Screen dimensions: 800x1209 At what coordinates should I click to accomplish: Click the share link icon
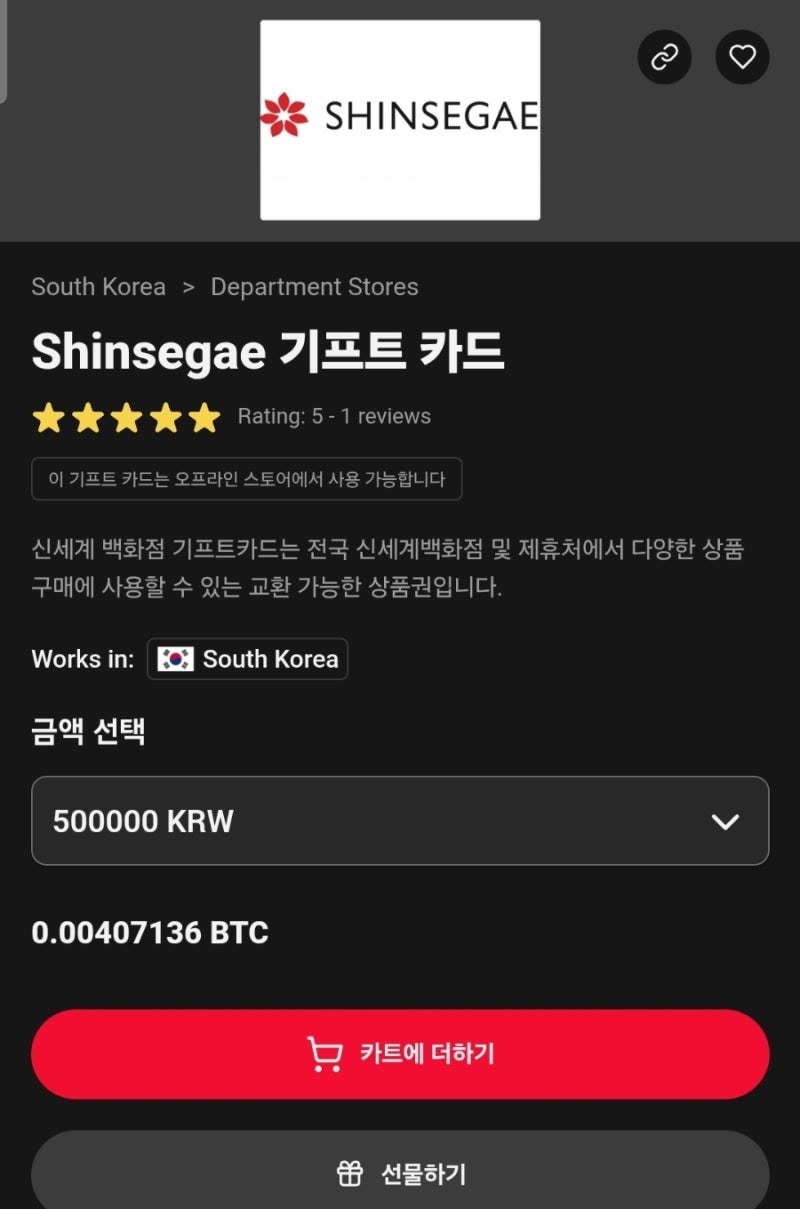coord(664,57)
